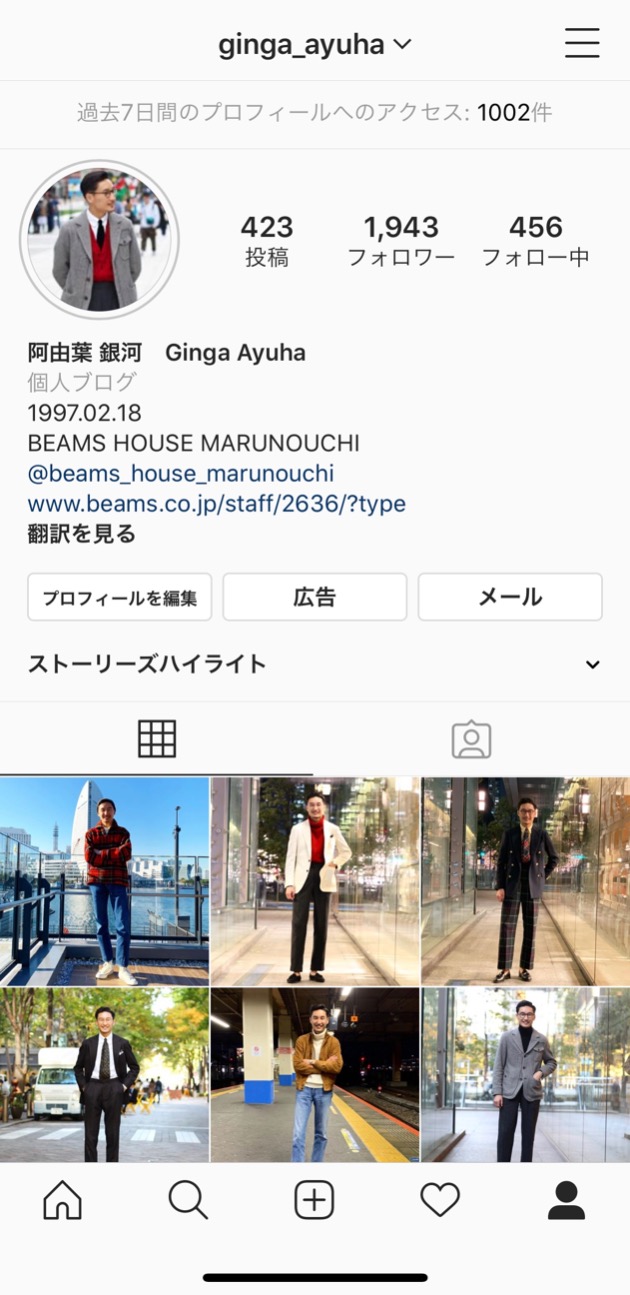The width and height of the screenshot is (630, 1295).
Task: View the 456 following list
Action: pyautogui.click(x=535, y=240)
